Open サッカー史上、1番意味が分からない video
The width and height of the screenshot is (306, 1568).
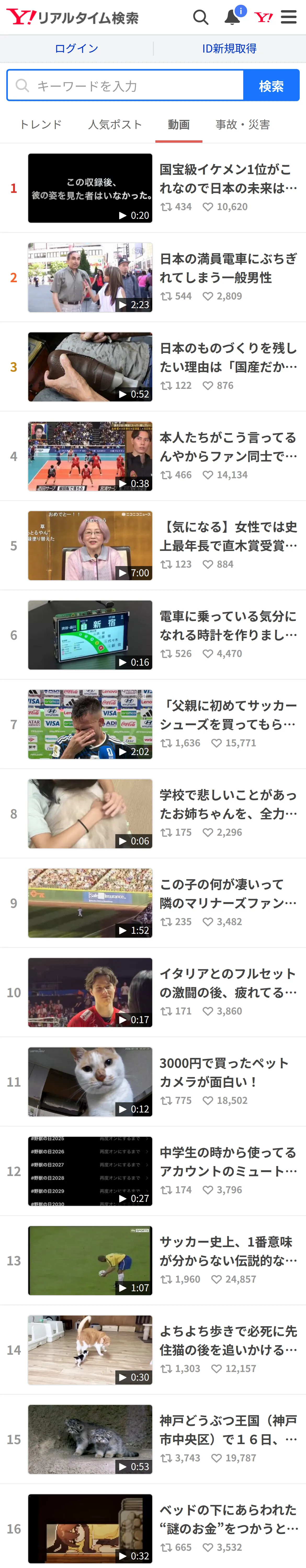coord(153,1261)
